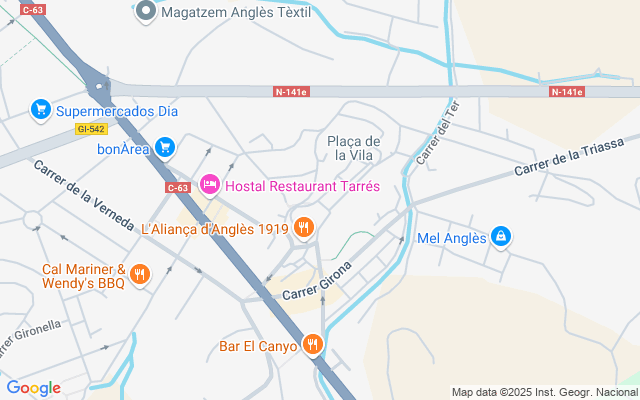
Task: Select the Mel Anglès shop marker
Action: point(502,237)
